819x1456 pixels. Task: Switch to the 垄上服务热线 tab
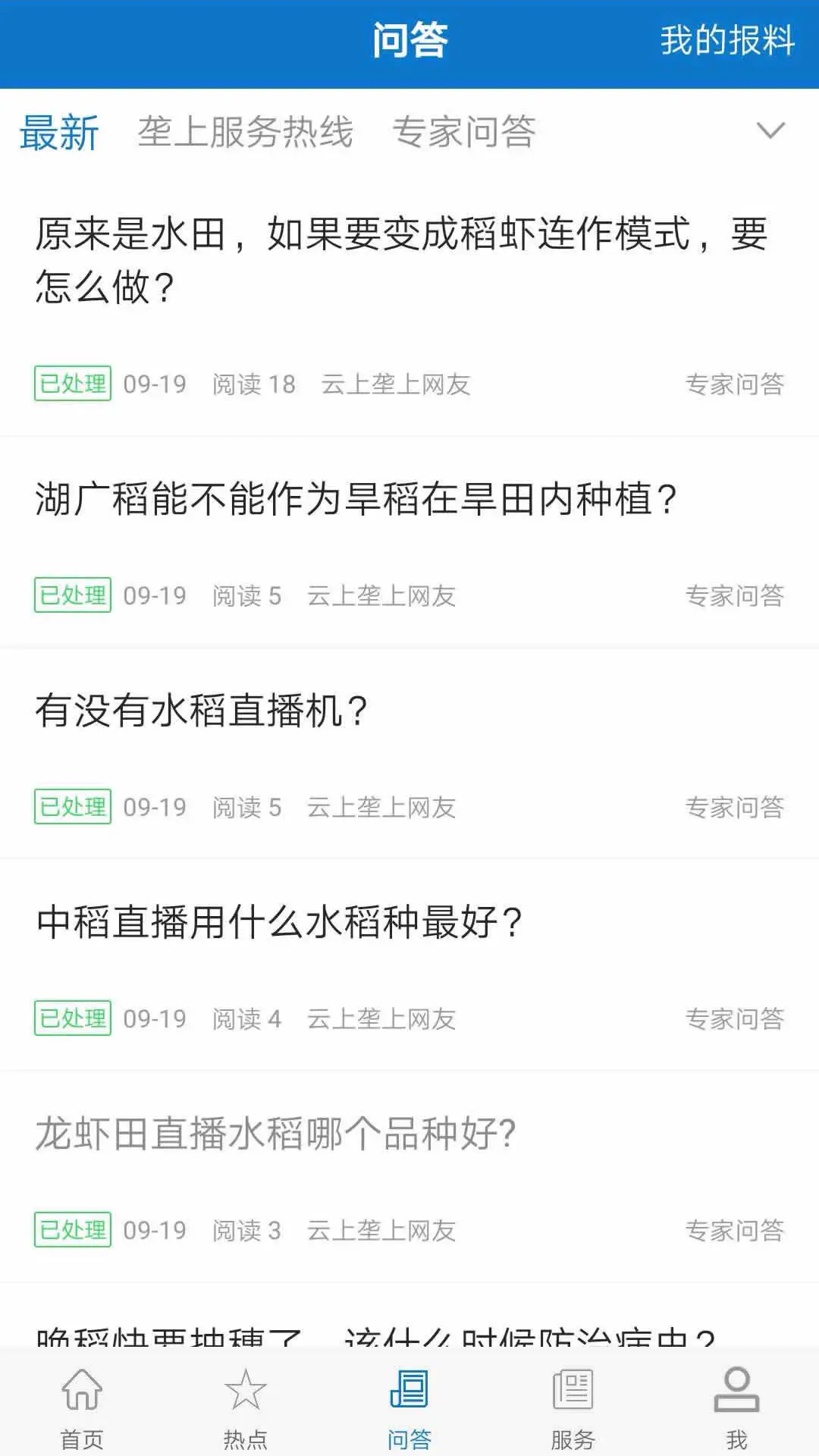(246, 130)
